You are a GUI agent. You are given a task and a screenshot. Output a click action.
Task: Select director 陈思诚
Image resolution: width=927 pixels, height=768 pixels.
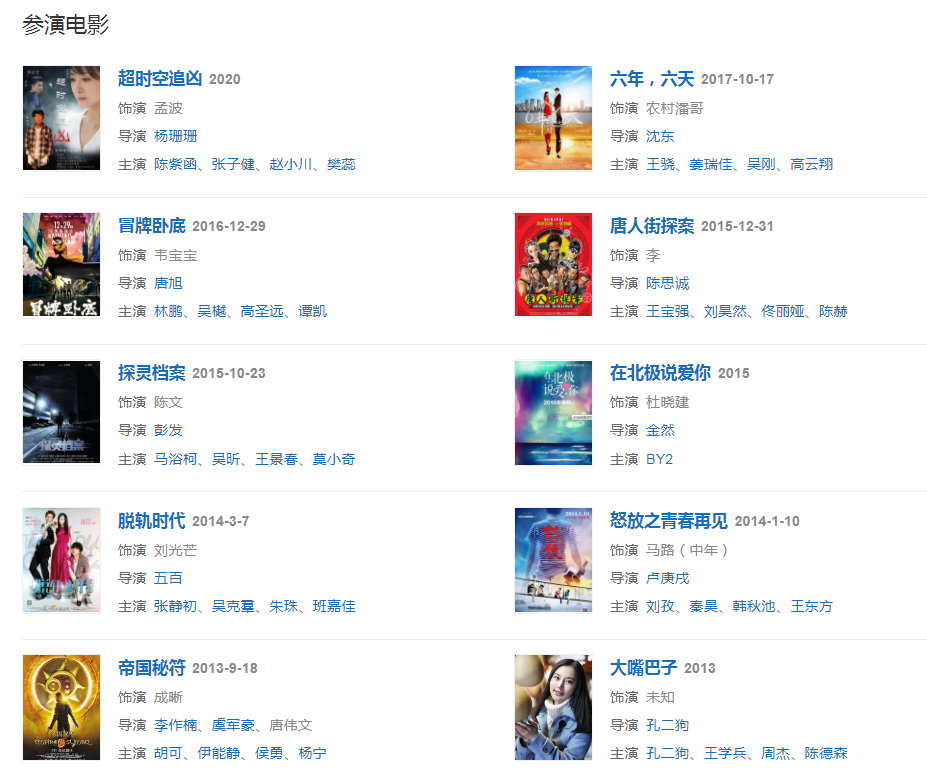667,283
